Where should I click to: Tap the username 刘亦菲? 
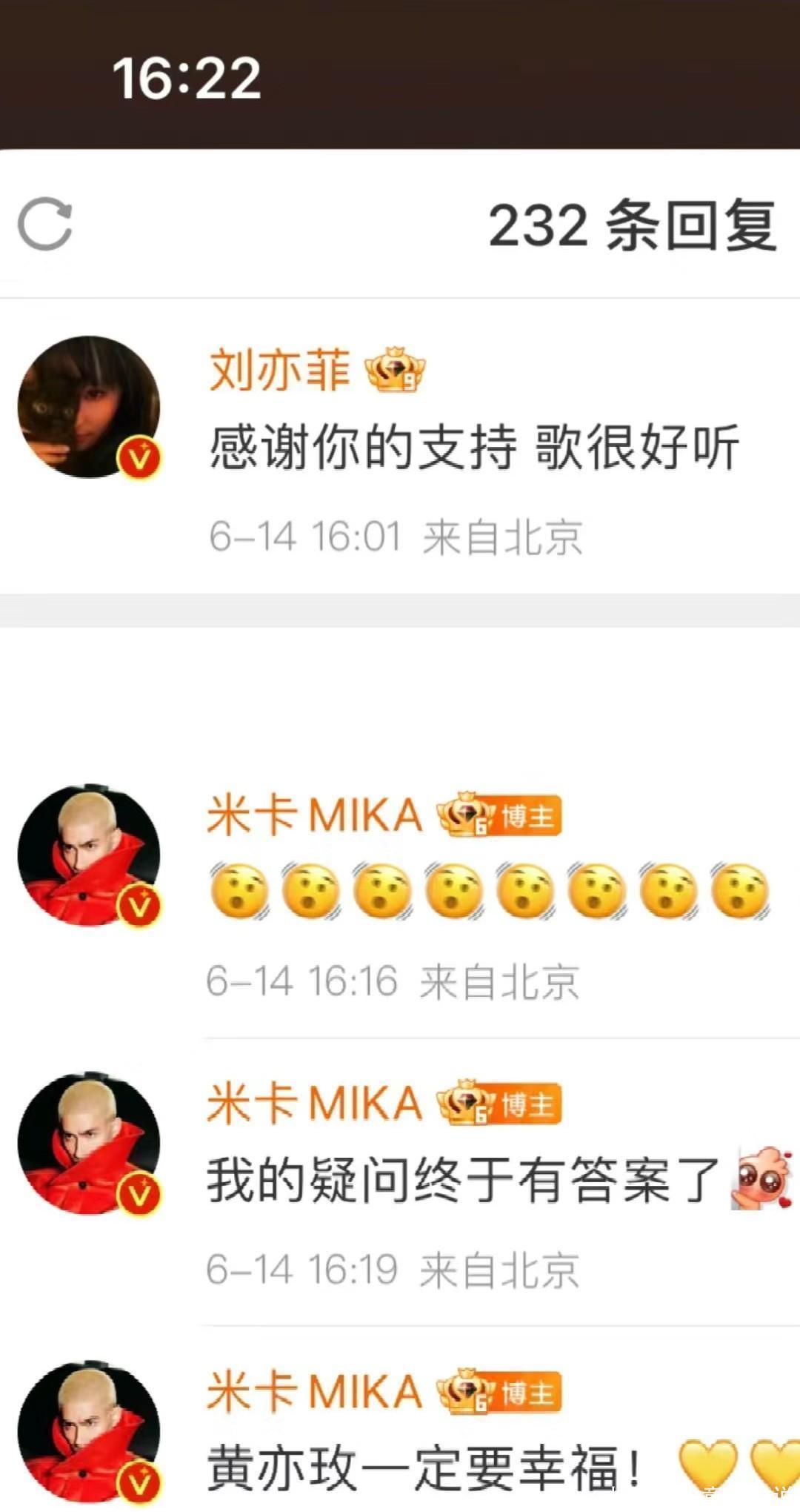(279, 370)
